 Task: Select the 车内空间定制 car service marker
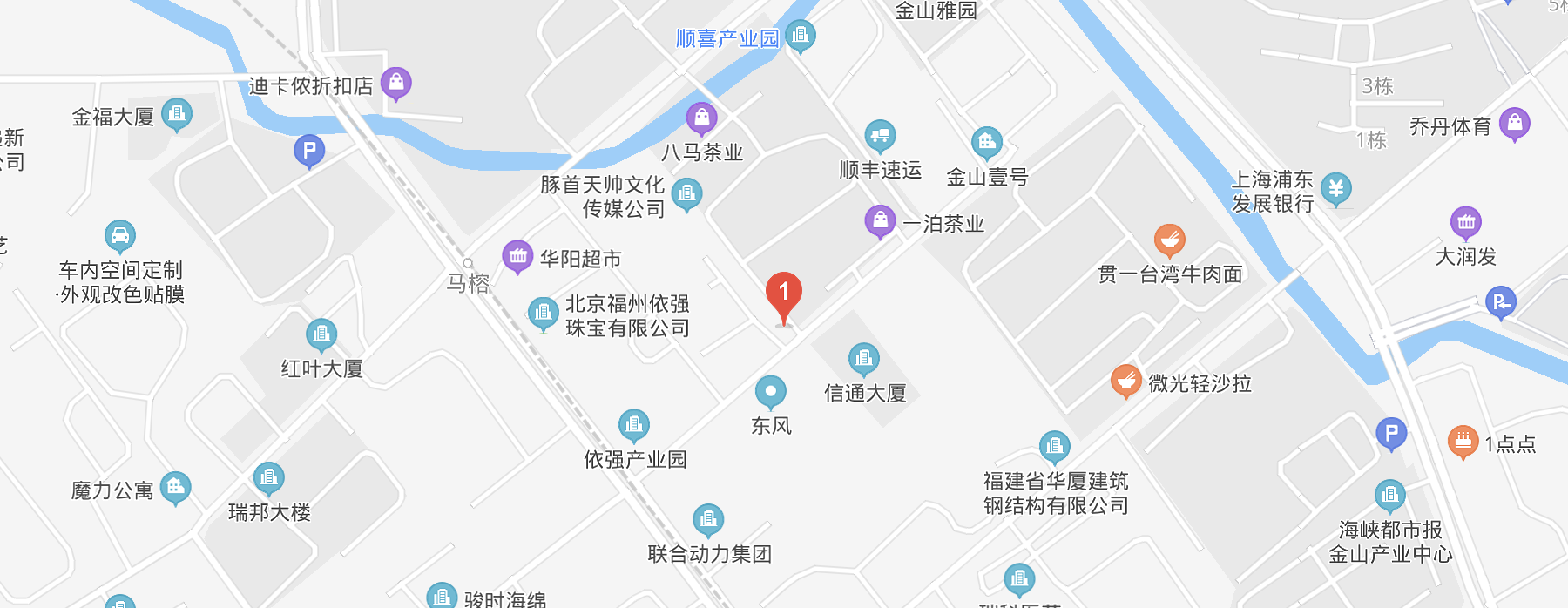119,236
